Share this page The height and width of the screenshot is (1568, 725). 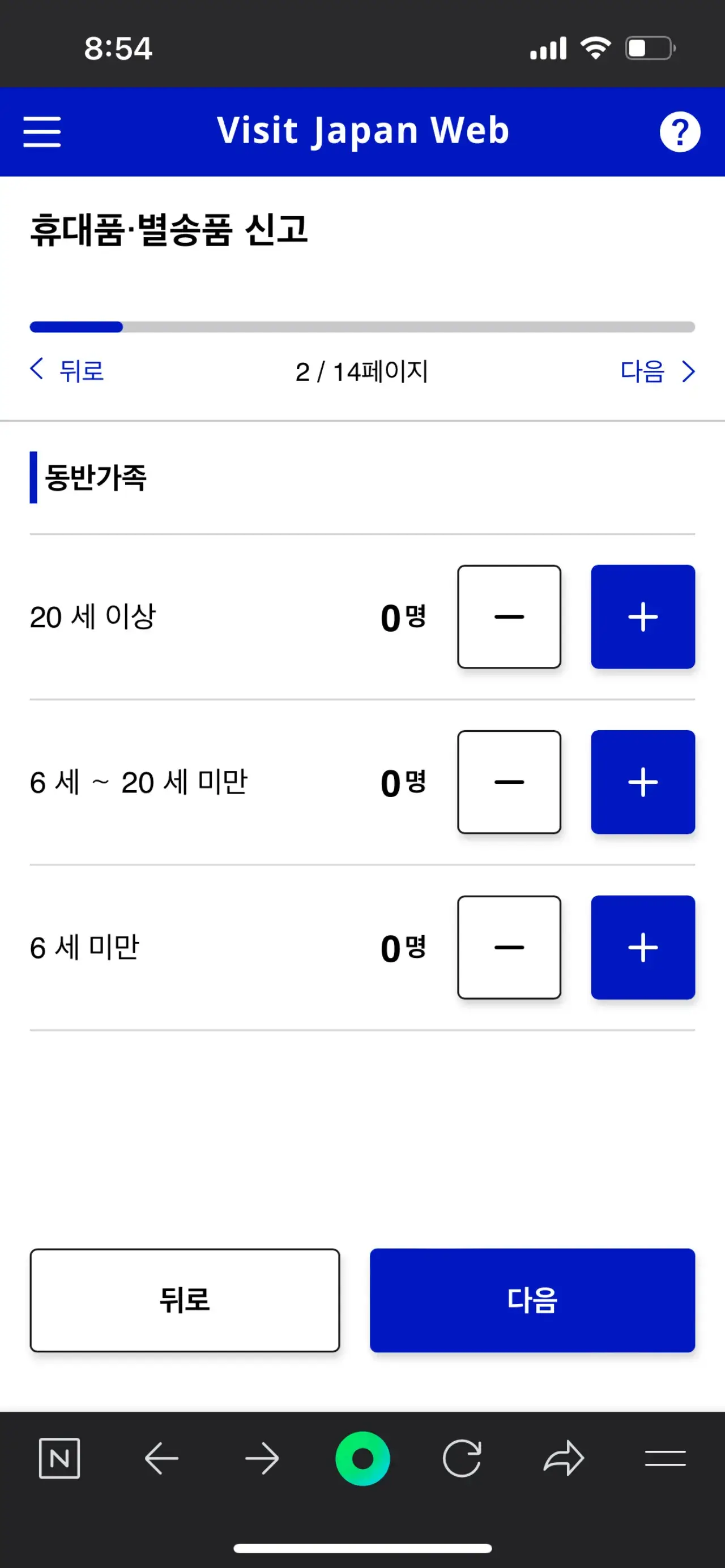pyautogui.click(x=564, y=1458)
